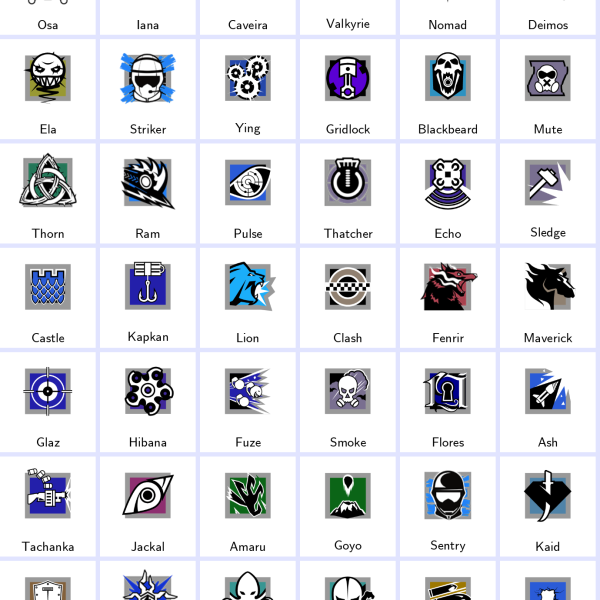Choose Ying from the grid
The width and height of the screenshot is (600, 600).
point(248,88)
